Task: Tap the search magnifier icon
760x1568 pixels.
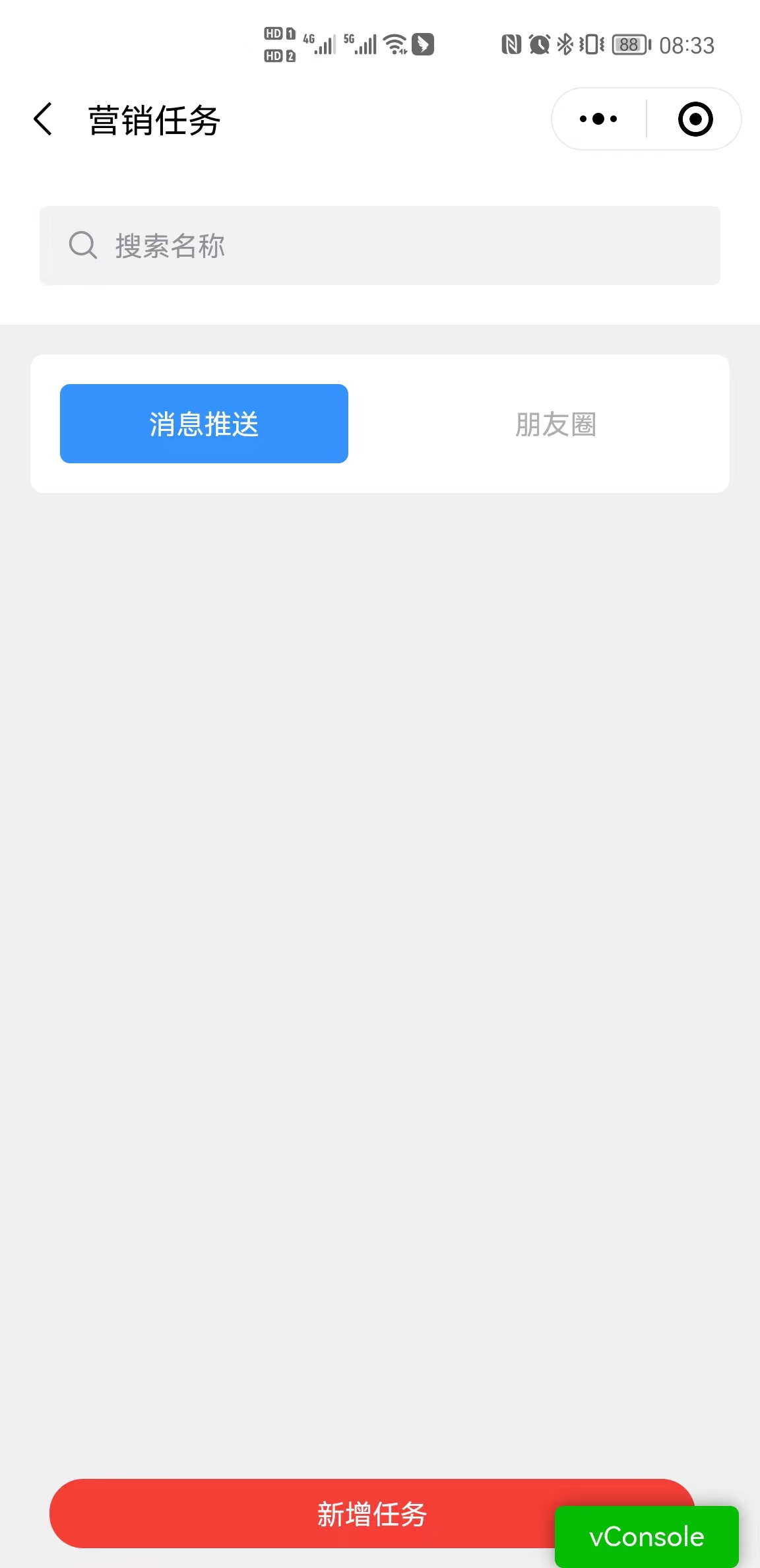Action: tap(82, 245)
